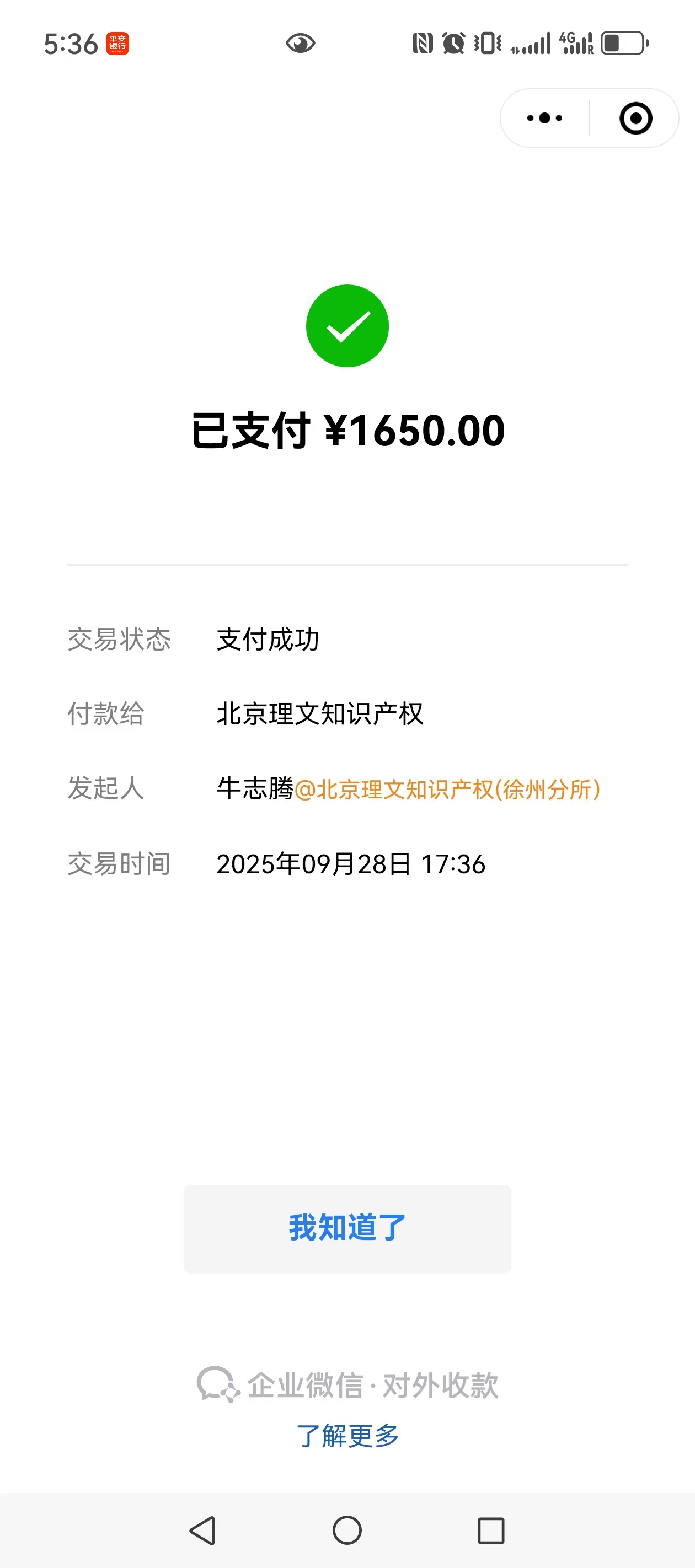Show recent apps
This screenshot has width=695, height=1568.
click(x=491, y=1531)
